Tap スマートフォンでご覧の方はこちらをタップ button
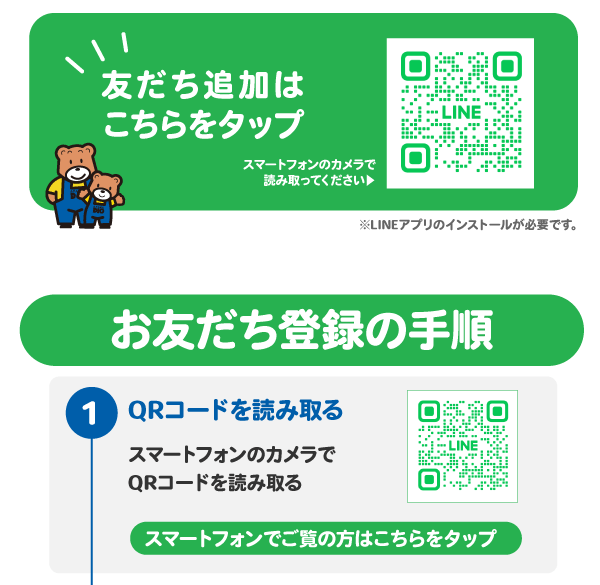 tap(326, 538)
